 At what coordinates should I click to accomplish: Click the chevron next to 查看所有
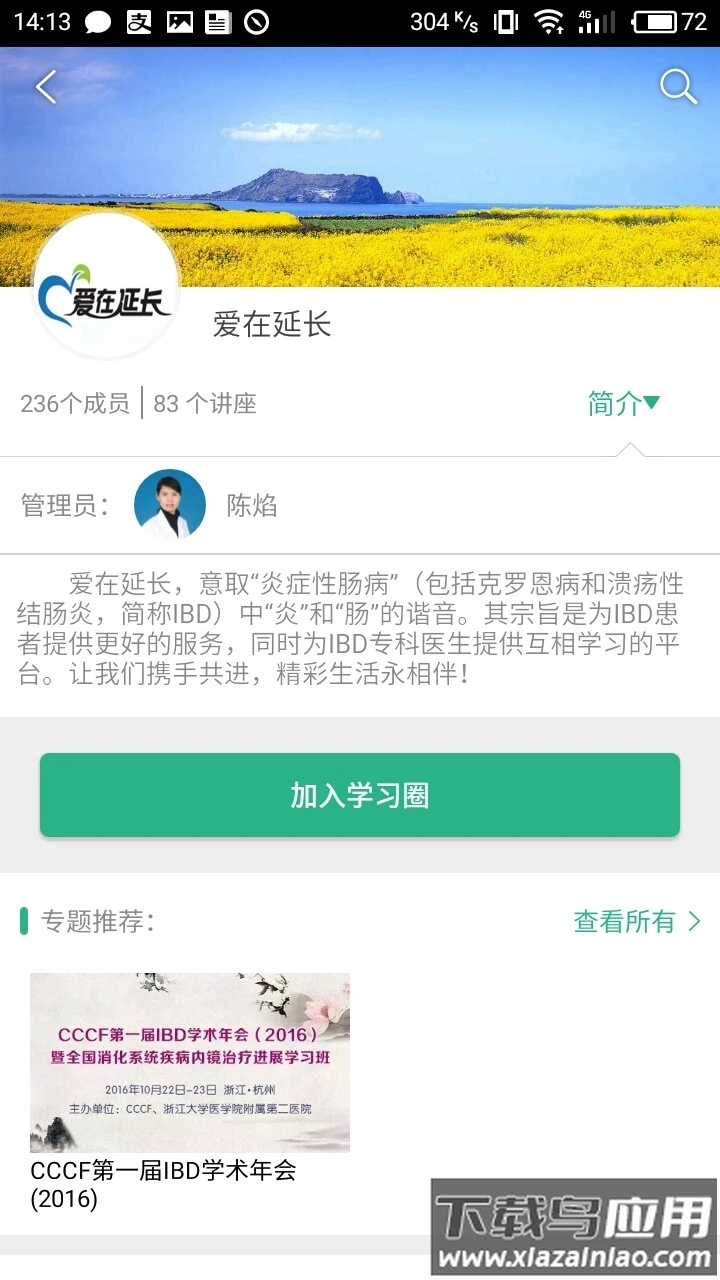tap(695, 920)
